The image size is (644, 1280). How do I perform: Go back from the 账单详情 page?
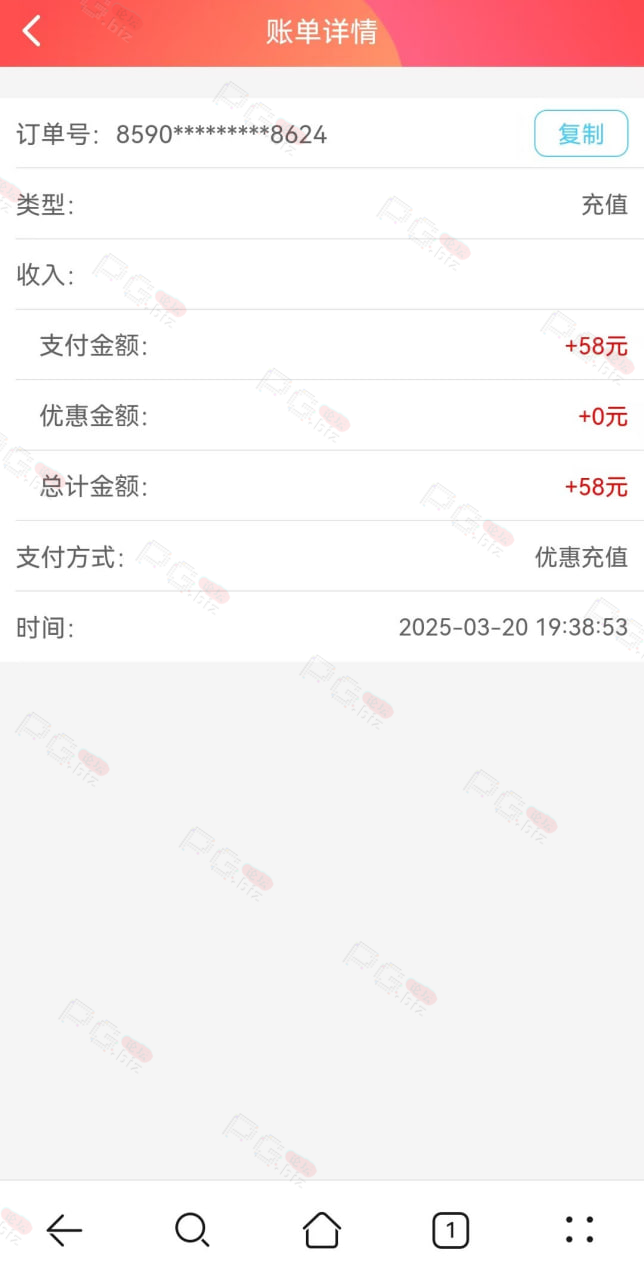[32, 31]
